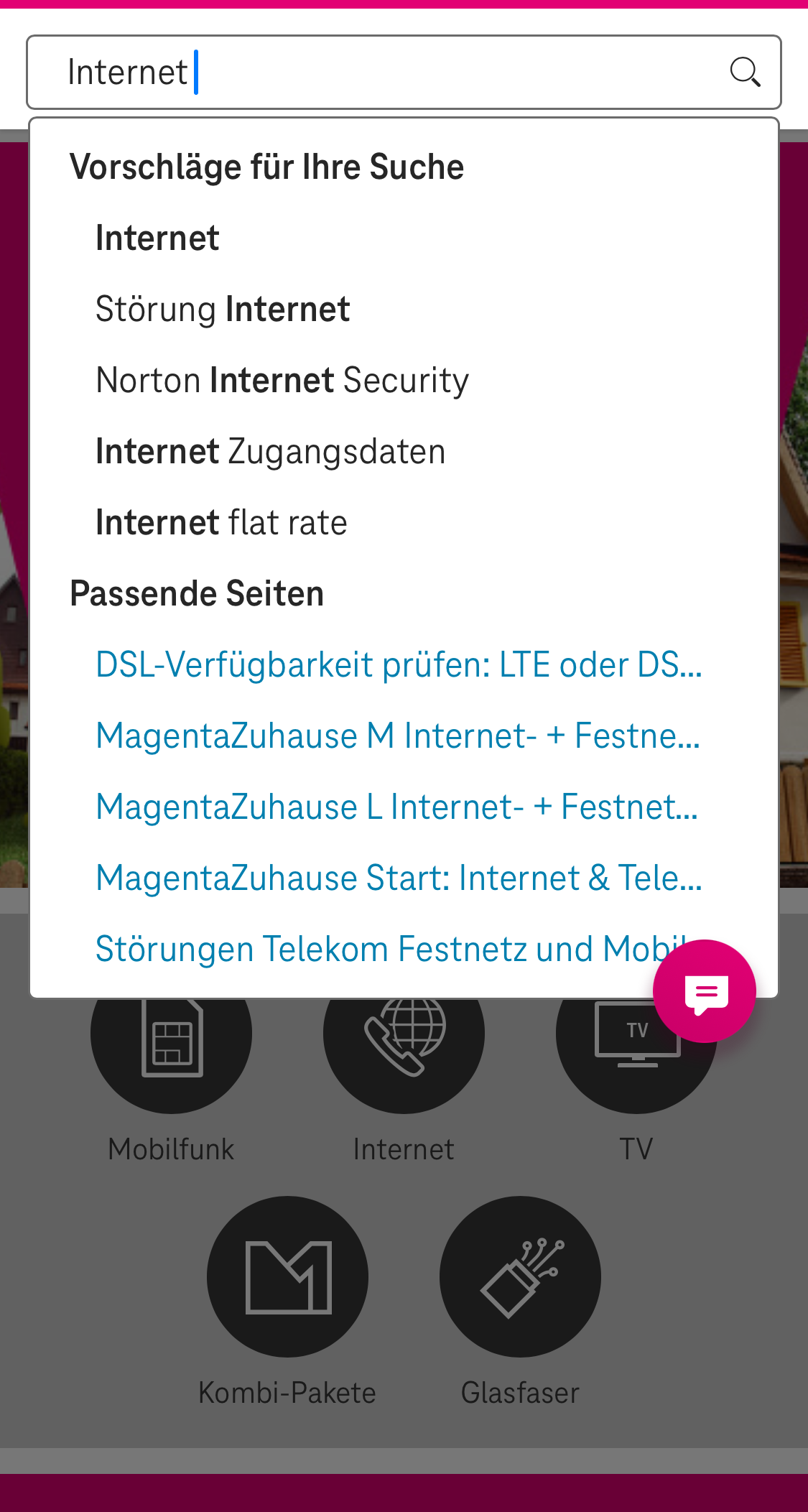808x1512 pixels.
Task: Click the magnifier search icon
Action: [x=746, y=72]
